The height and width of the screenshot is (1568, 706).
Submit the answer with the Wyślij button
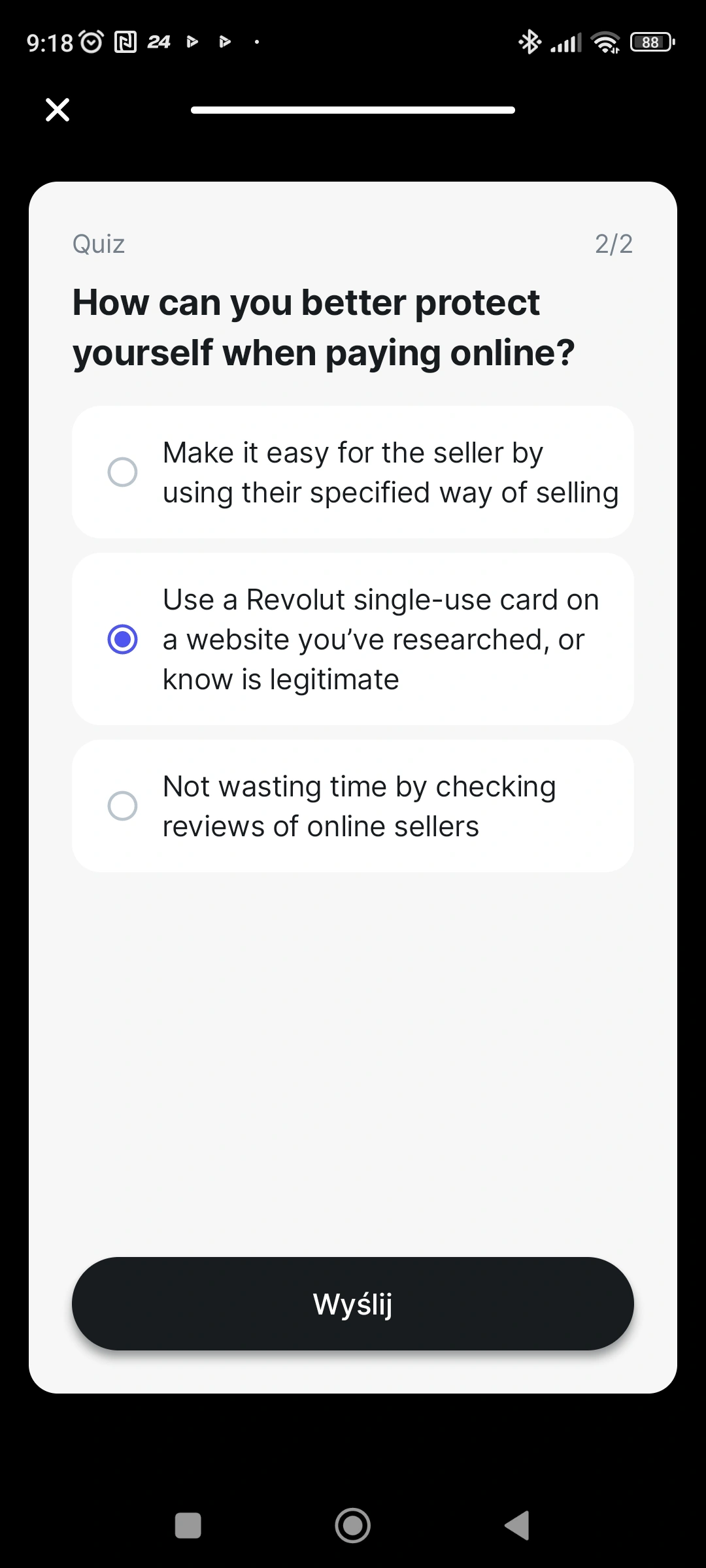353,1303
